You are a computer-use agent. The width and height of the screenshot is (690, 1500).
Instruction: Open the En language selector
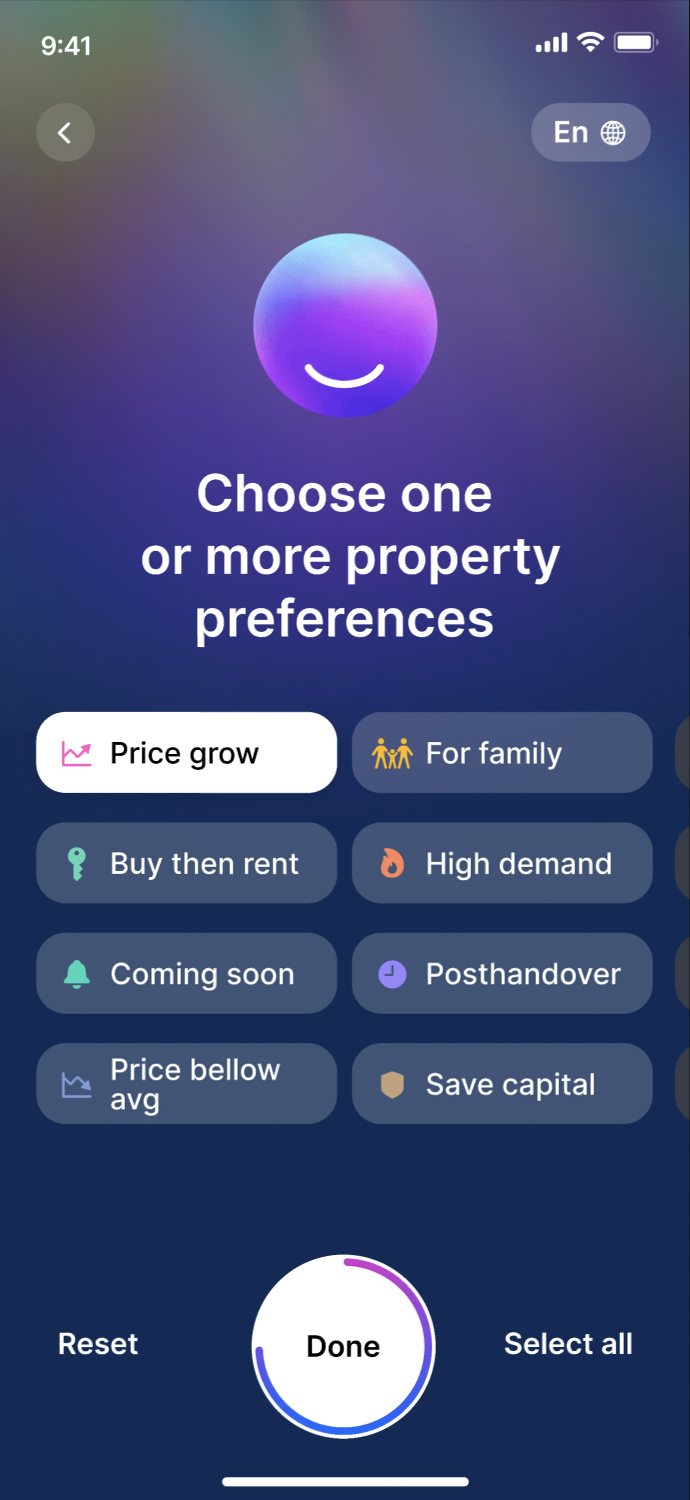590,133
